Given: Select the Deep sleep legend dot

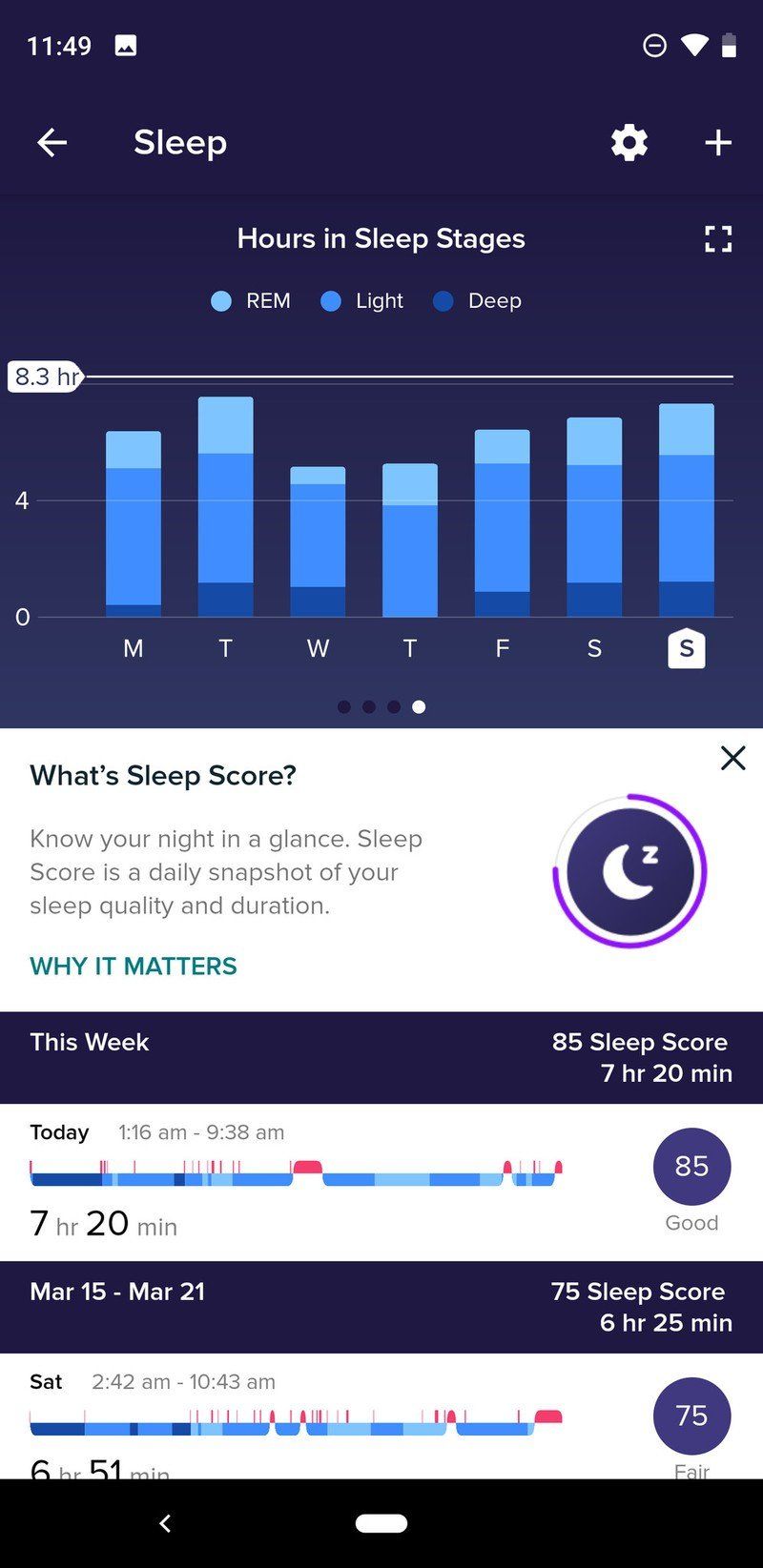Looking at the screenshot, I should pos(442,300).
